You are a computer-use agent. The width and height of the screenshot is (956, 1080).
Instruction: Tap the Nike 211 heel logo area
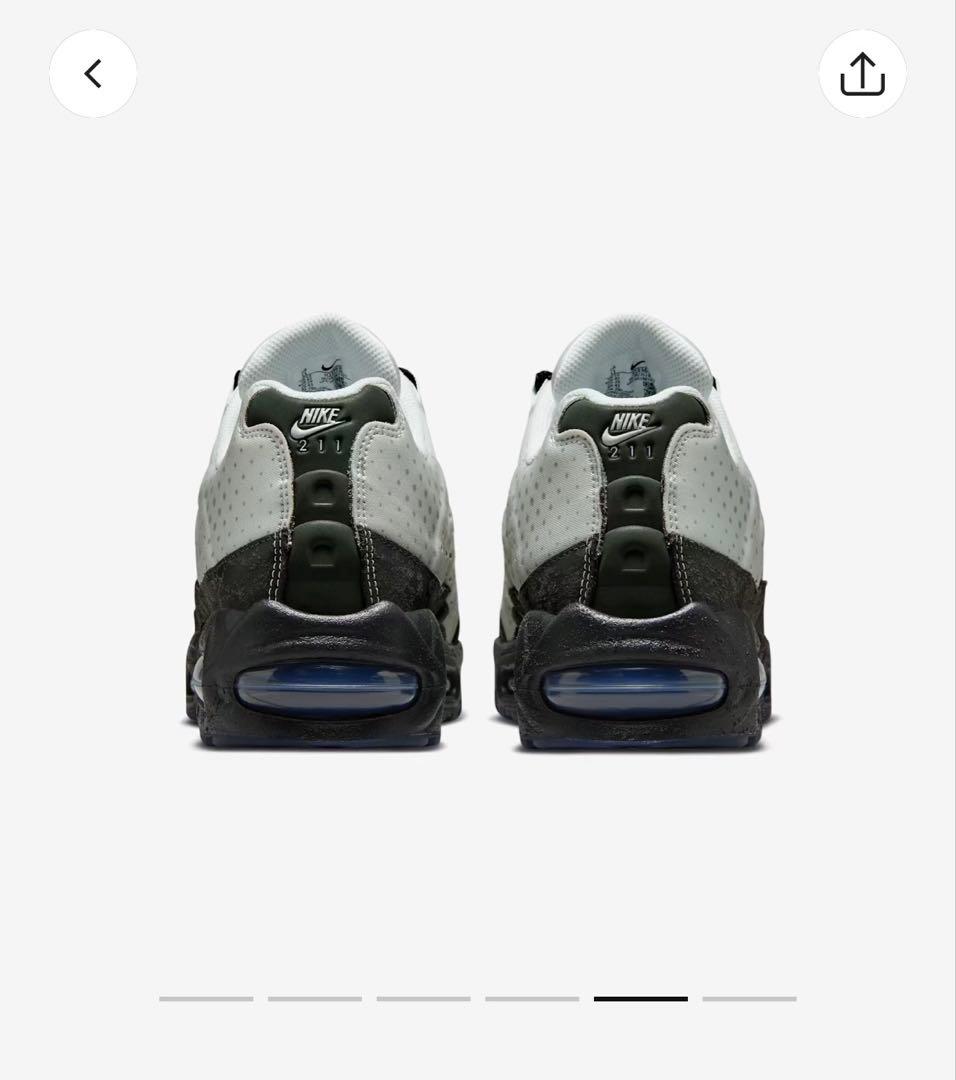[x=320, y=425]
